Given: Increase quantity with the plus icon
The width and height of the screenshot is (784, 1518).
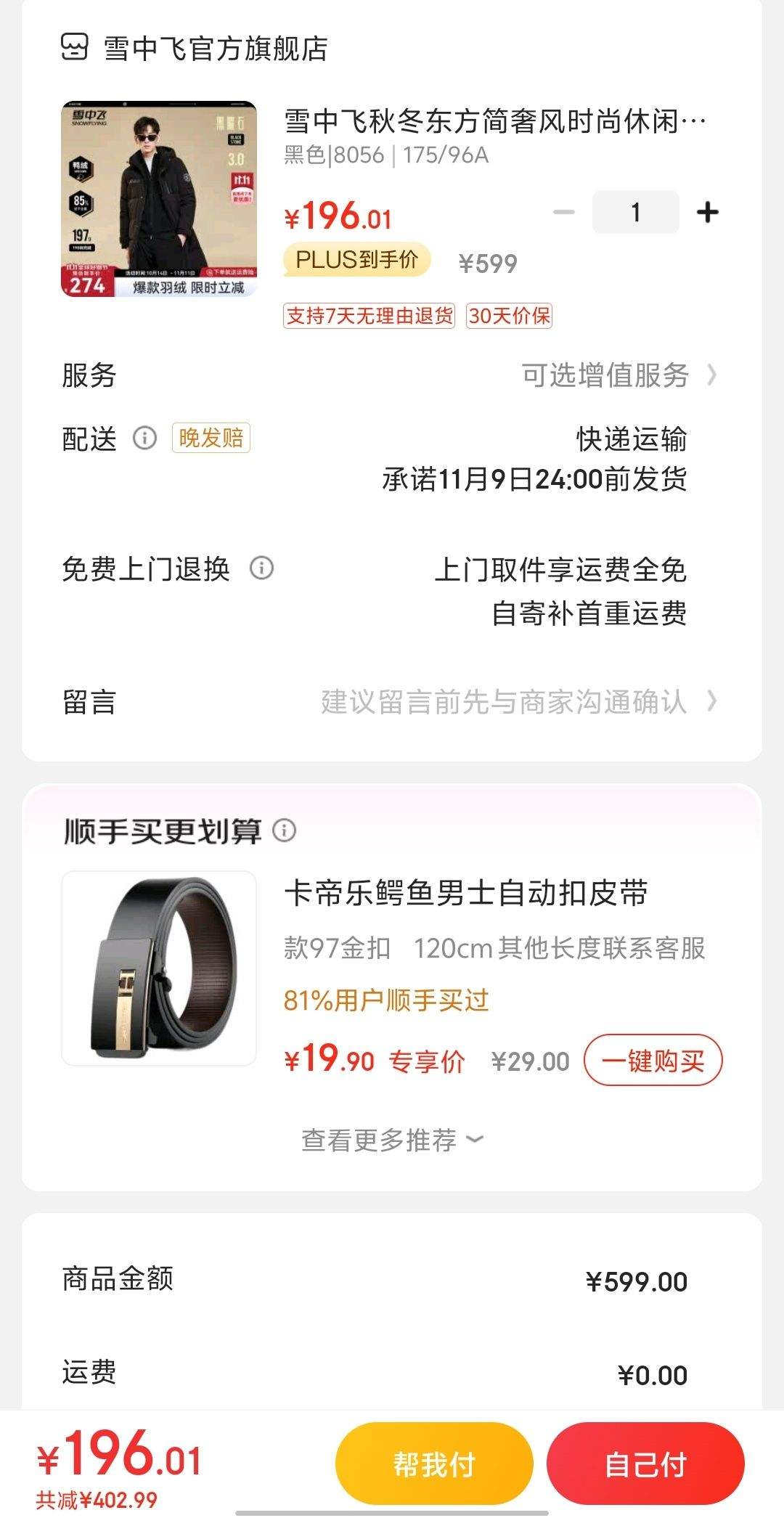Looking at the screenshot, I should 706,211.
